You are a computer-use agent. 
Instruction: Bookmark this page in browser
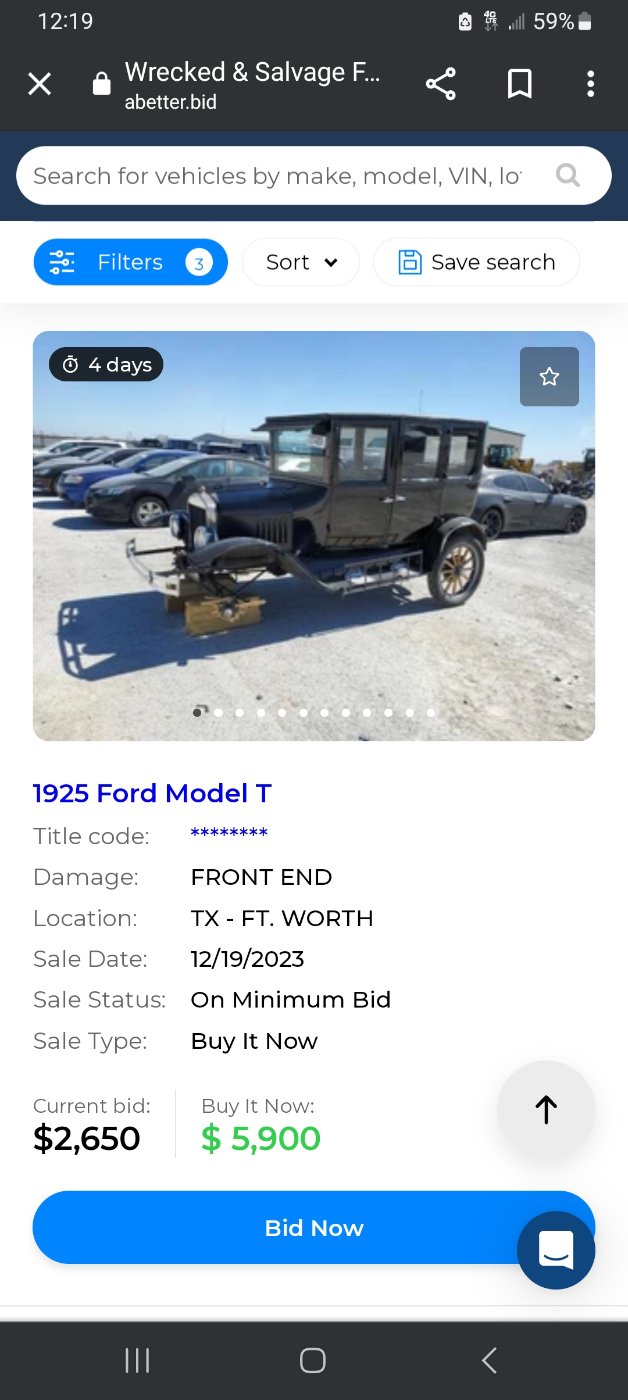point(519,84)
